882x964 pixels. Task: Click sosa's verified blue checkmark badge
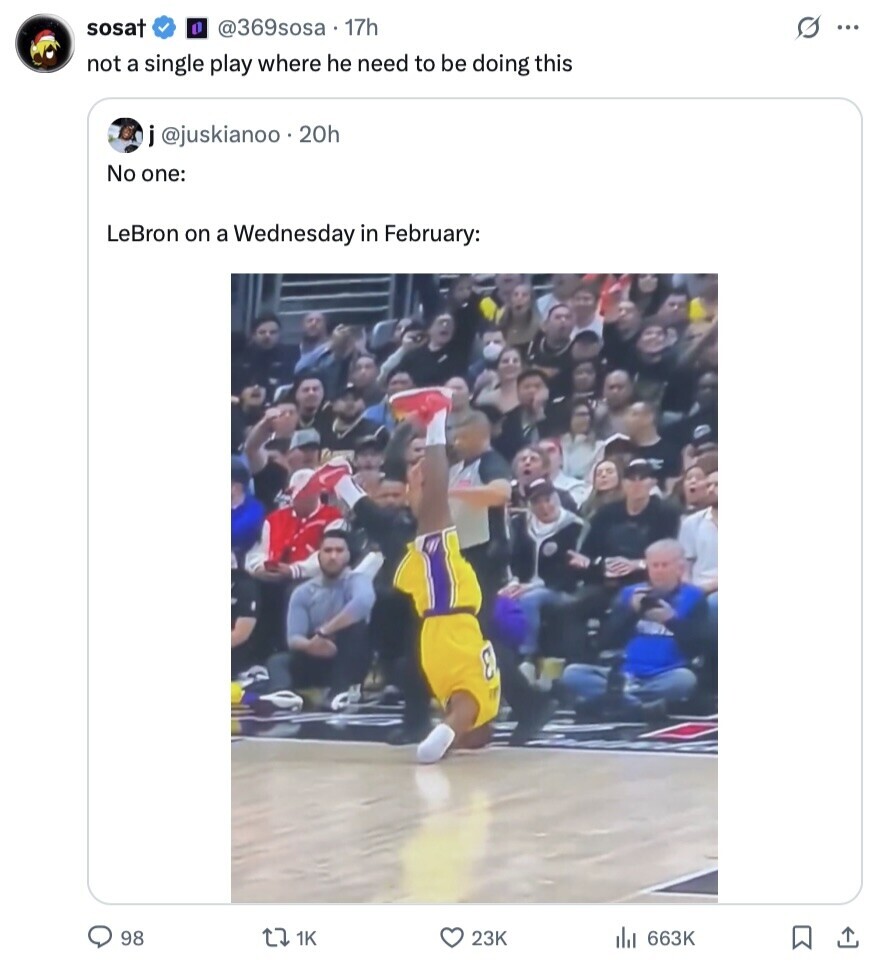pyautogui.click(x=161, y=28)
